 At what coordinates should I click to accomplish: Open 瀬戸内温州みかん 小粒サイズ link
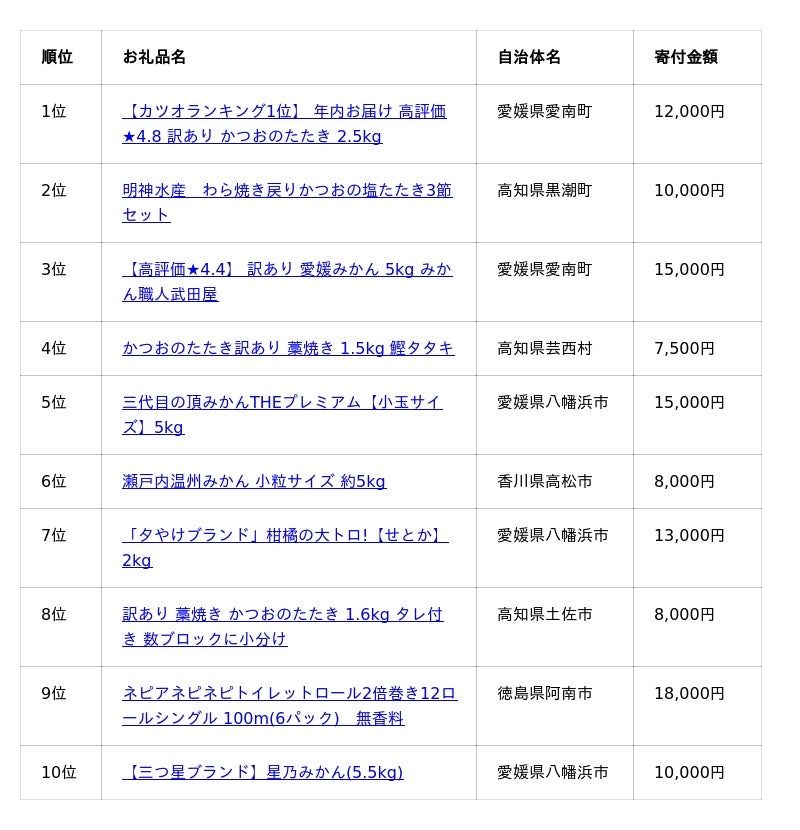click(254, 482)
